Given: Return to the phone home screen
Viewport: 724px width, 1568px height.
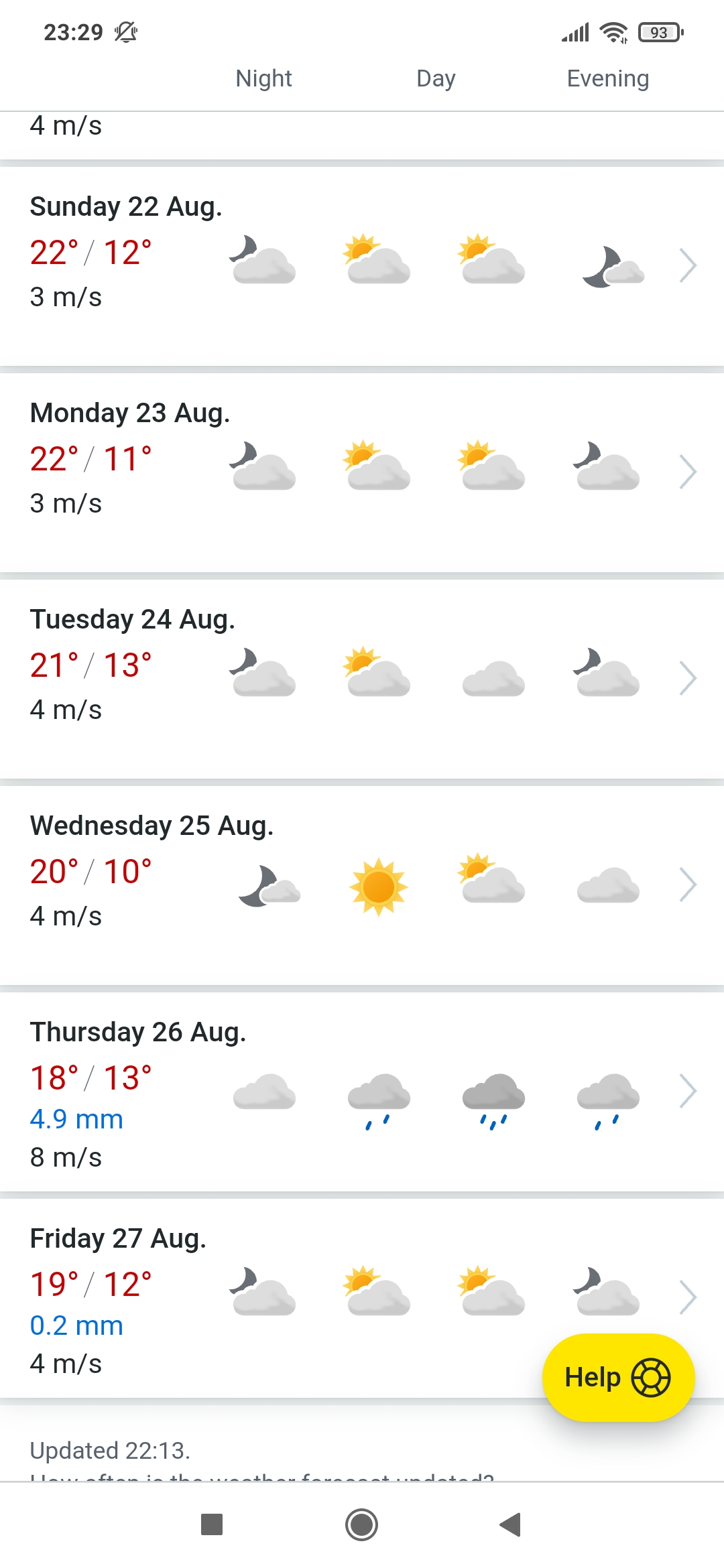Looking at the screenshot, I should 362,1524.
